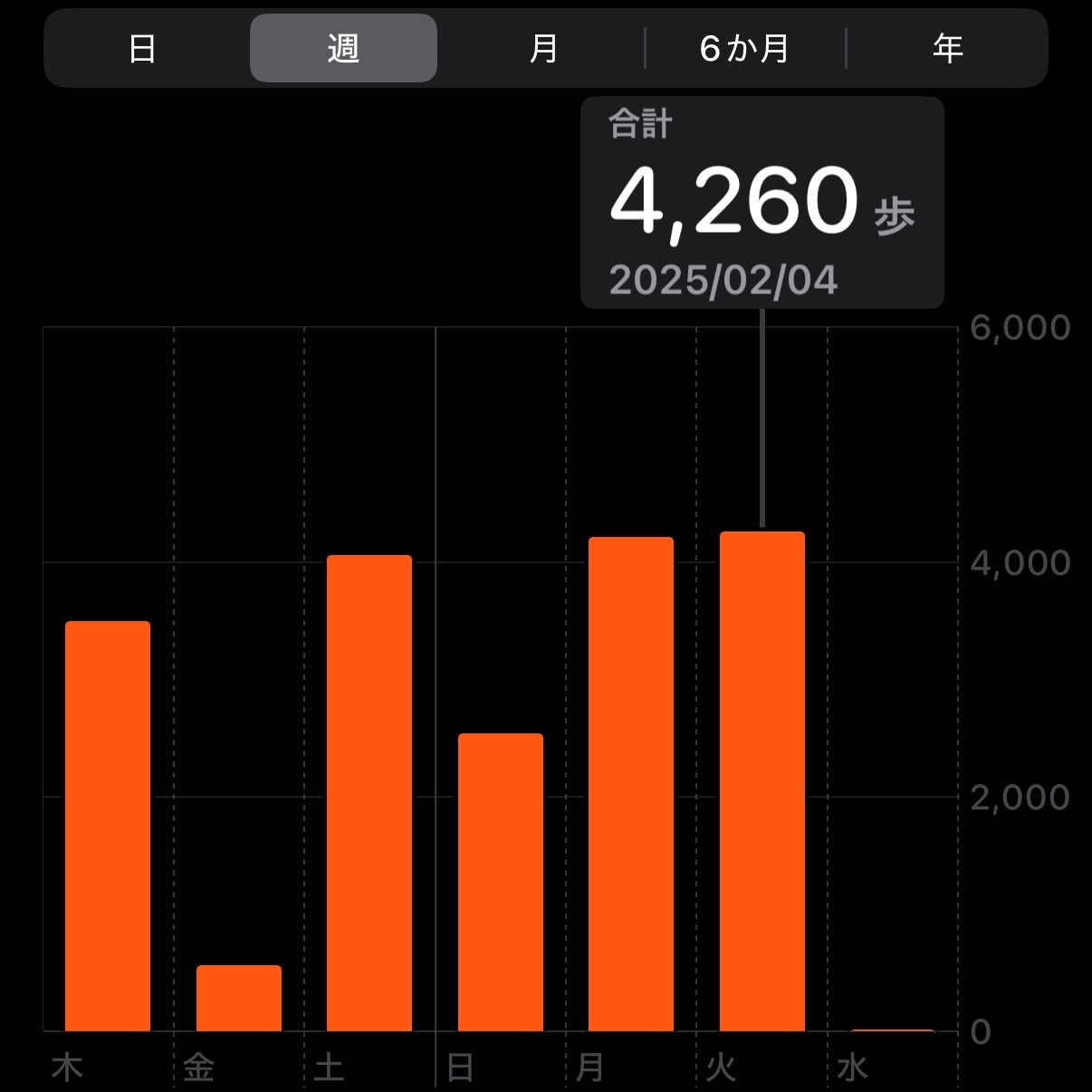Switch to the 月 (month) view

tap(543, 48)
